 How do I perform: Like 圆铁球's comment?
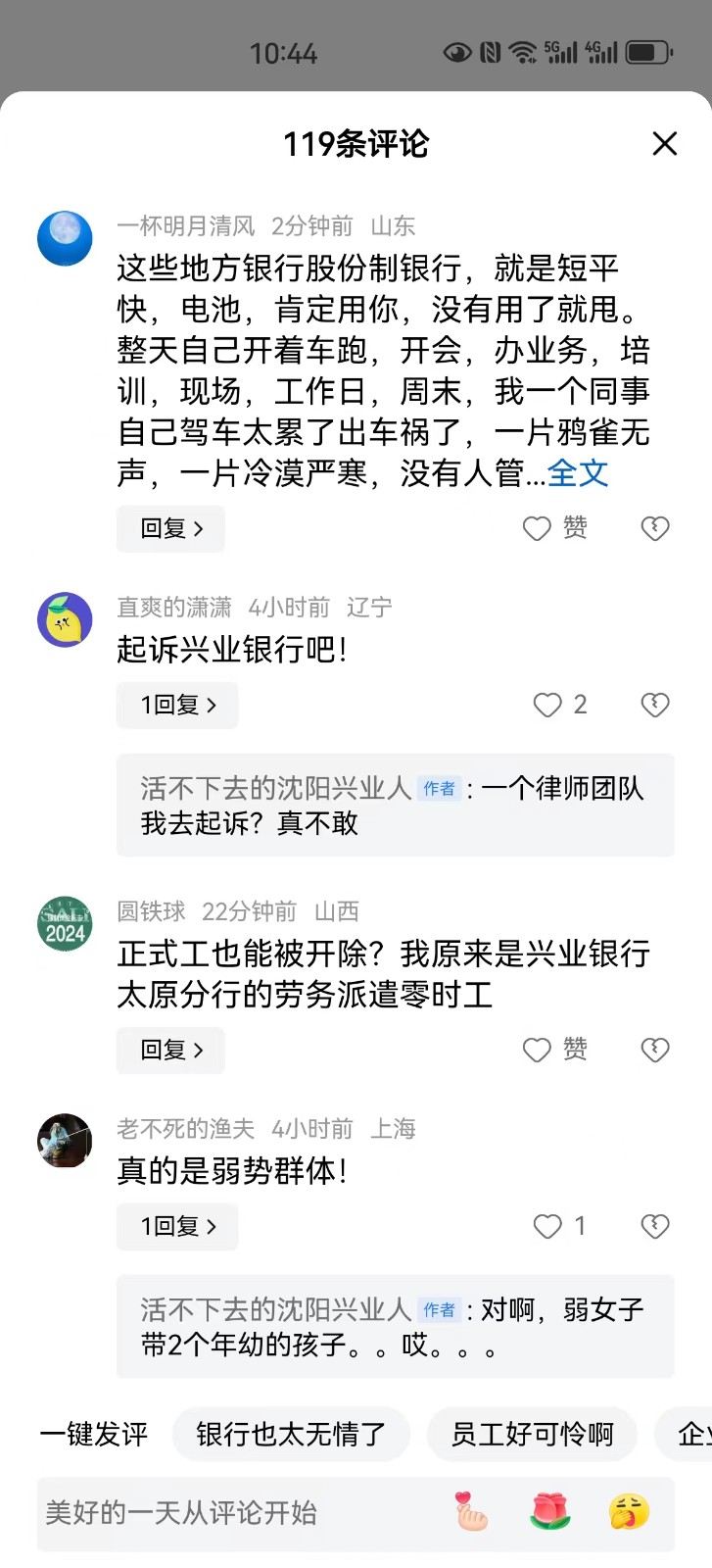(538, 1051)
